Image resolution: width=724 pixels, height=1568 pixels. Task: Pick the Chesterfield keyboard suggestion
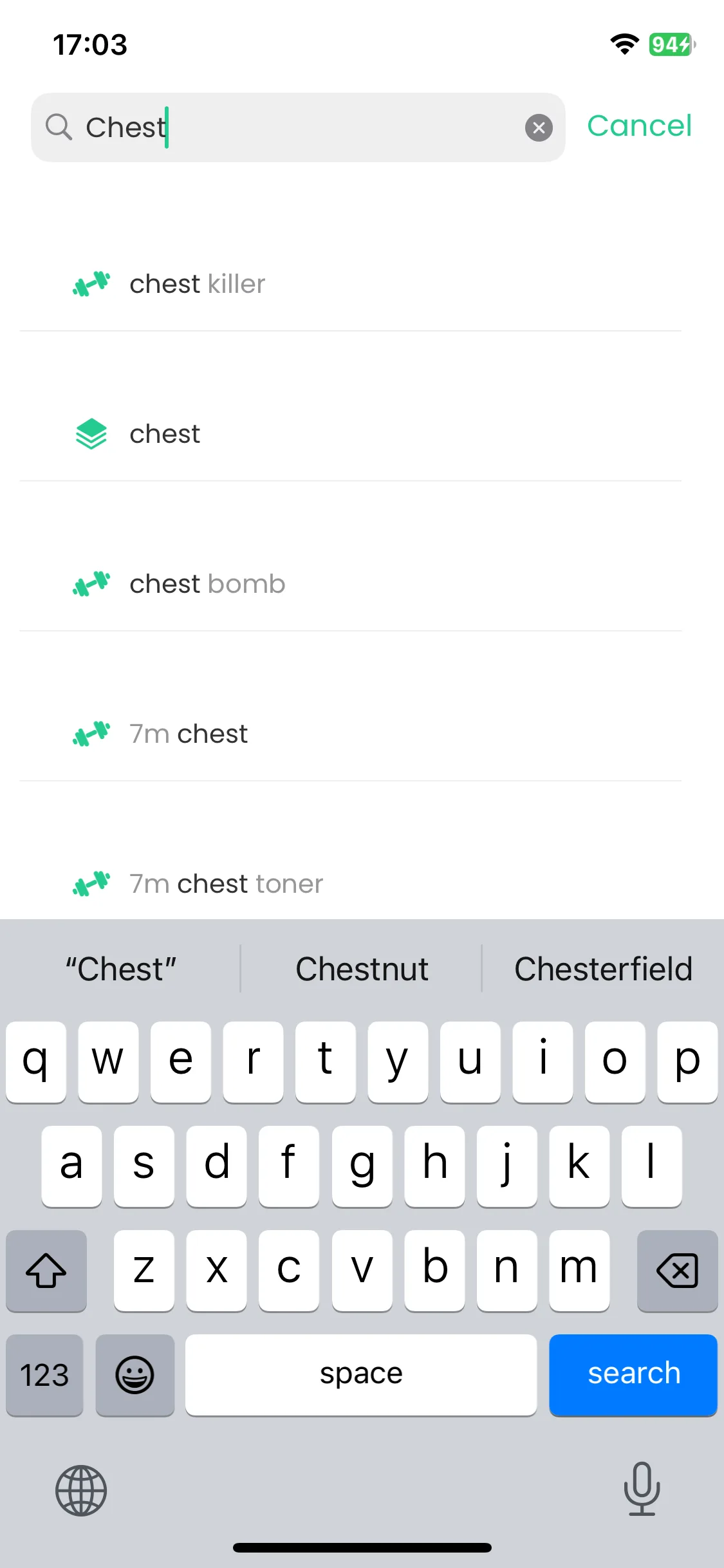pos(603,969)
